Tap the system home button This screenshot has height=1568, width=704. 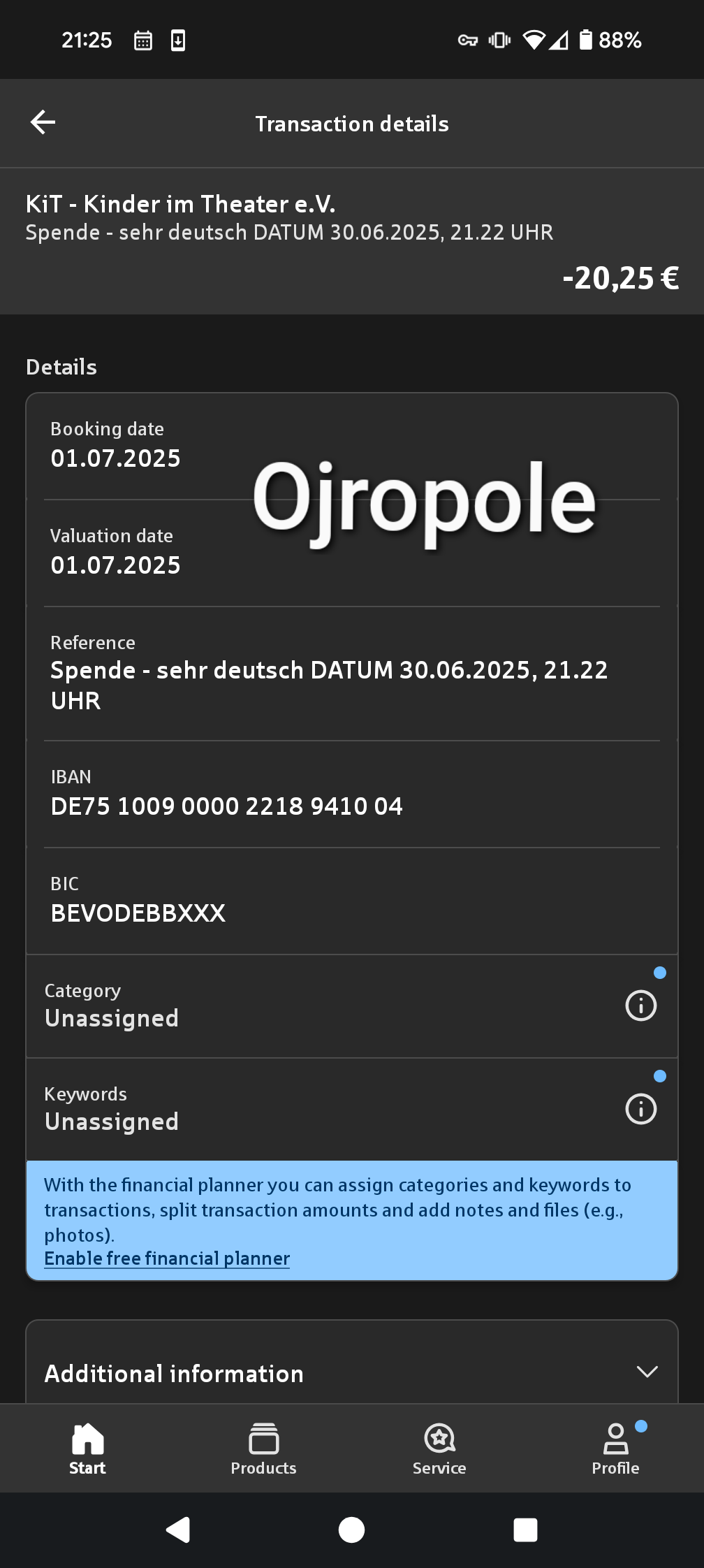(351, 1530)
